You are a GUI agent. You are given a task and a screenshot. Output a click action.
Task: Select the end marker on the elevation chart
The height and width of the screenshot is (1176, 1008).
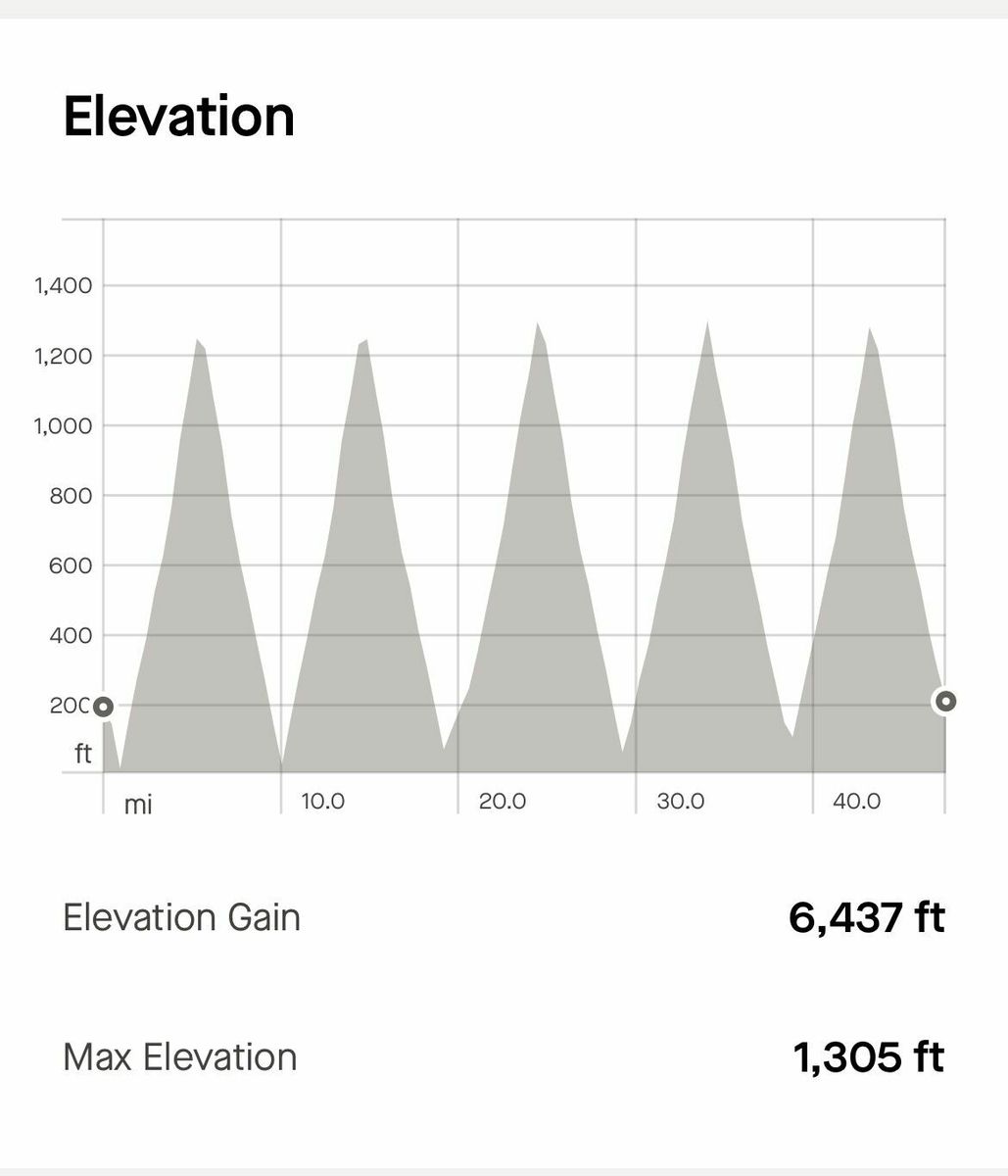pyautogui.click(x=945, y=701)
